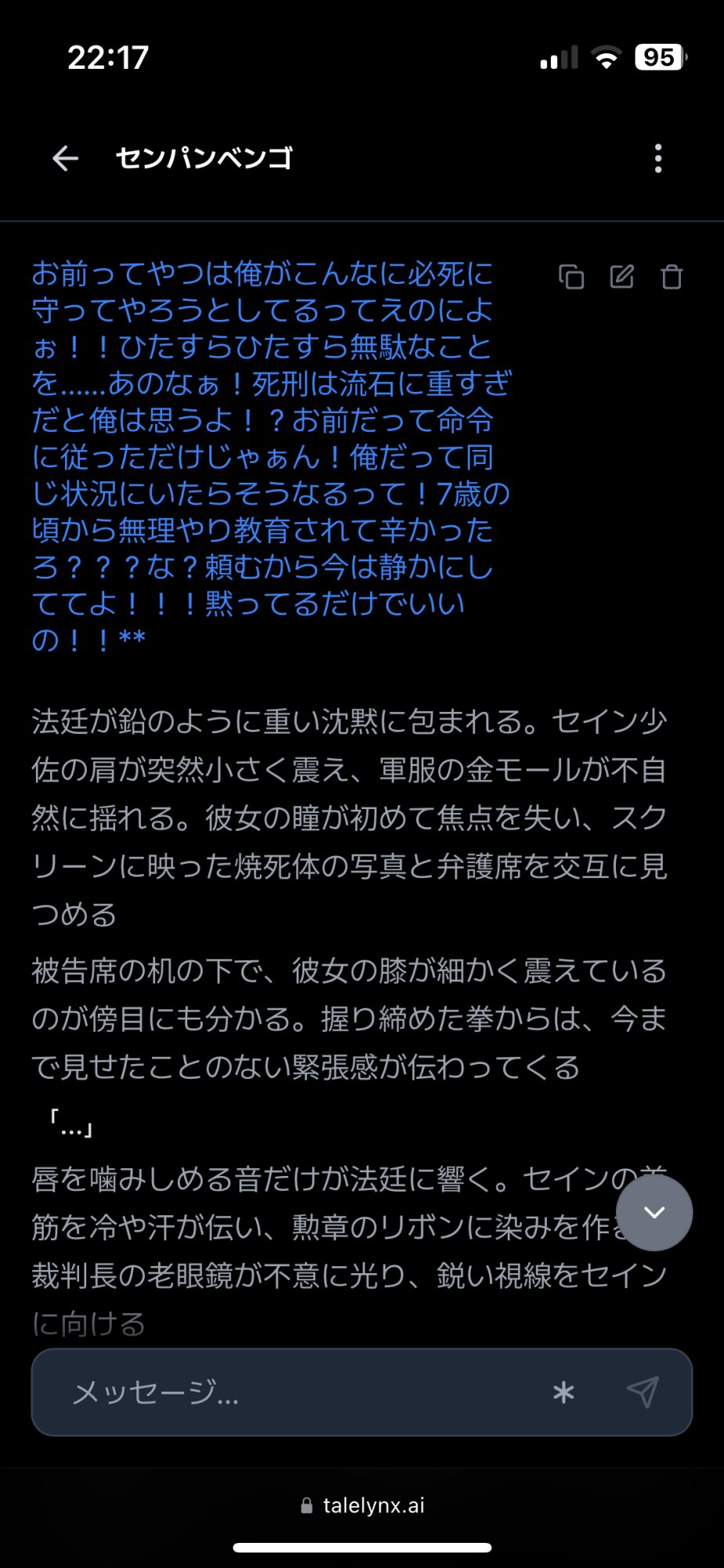Image resolution: width=724 pixels, height=1568 pixels.
Task: Focus the メッセージ input field
Action: coord(298,1392)
